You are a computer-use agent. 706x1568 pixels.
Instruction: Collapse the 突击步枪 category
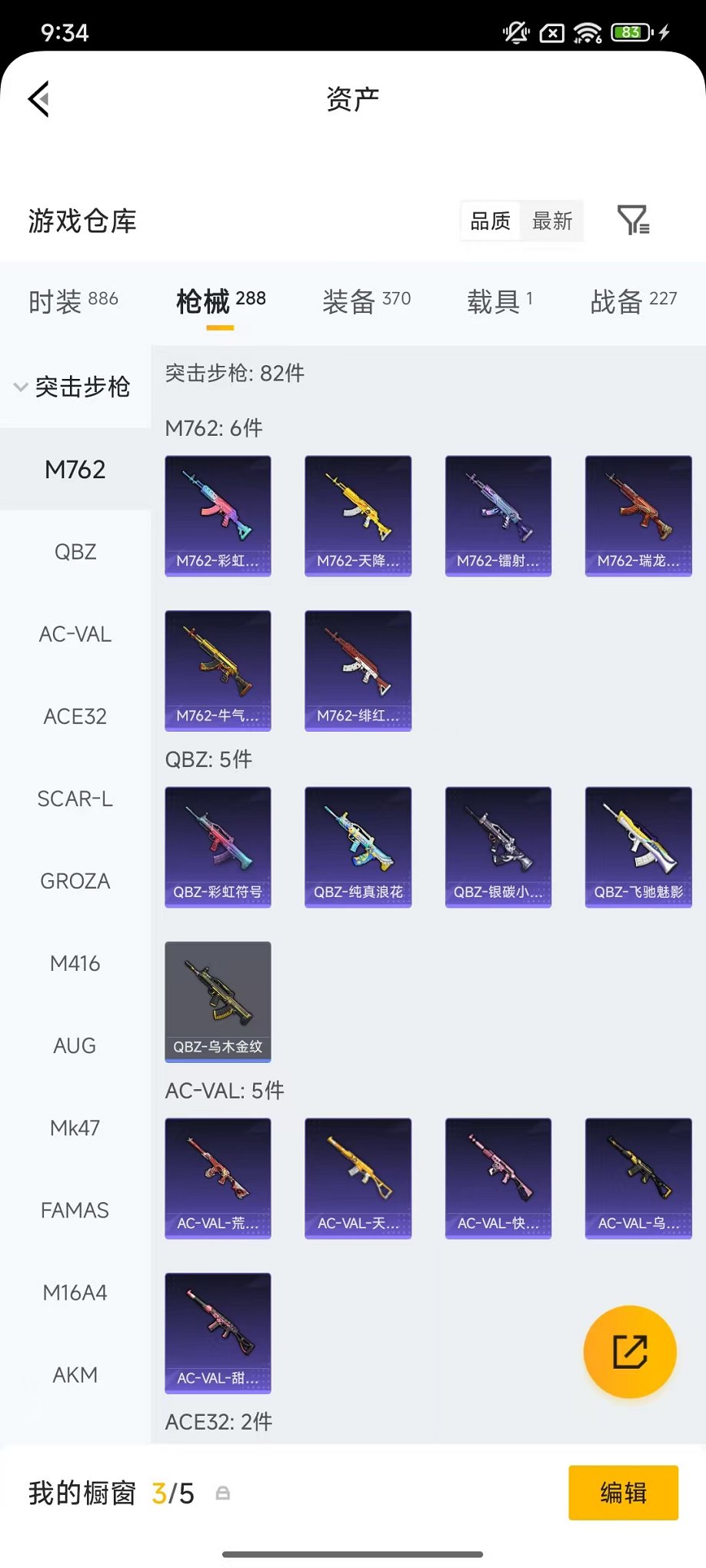(74, 387)
